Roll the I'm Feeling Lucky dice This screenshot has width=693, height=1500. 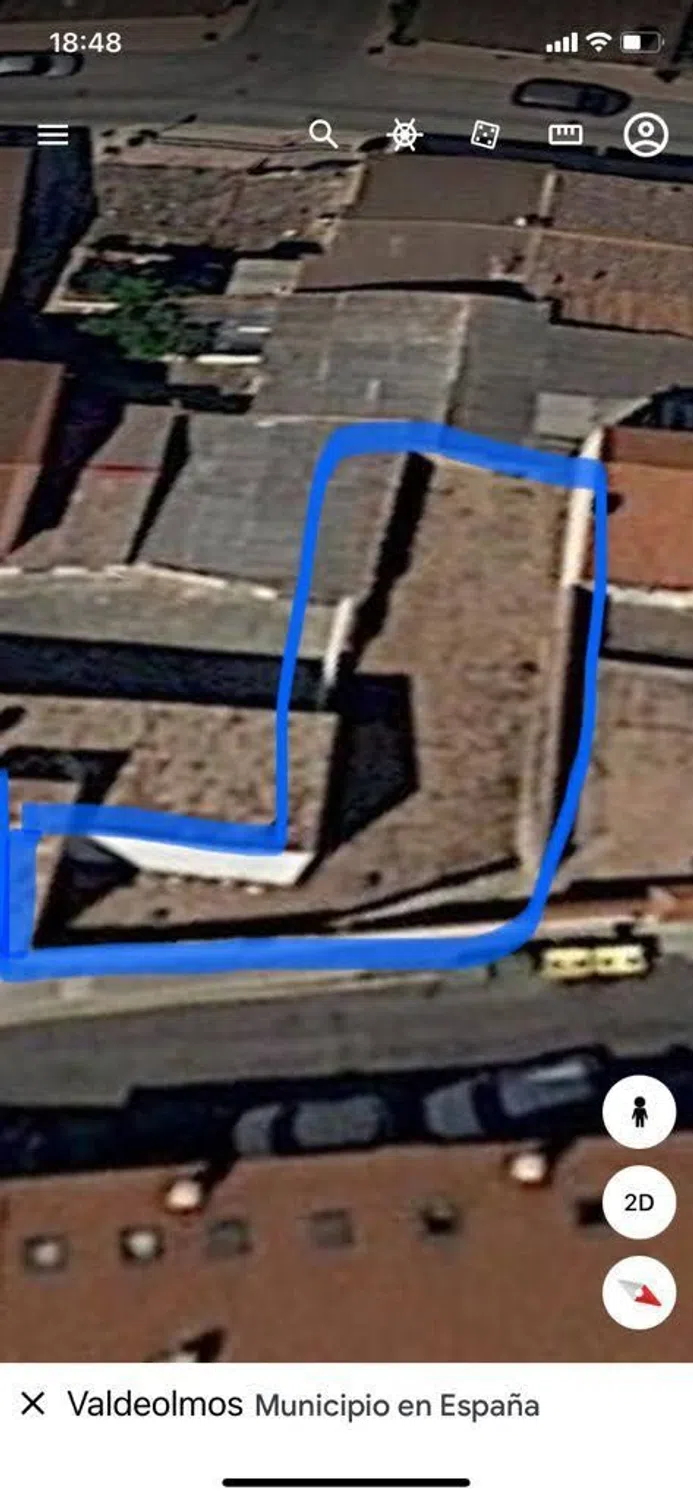484,135
